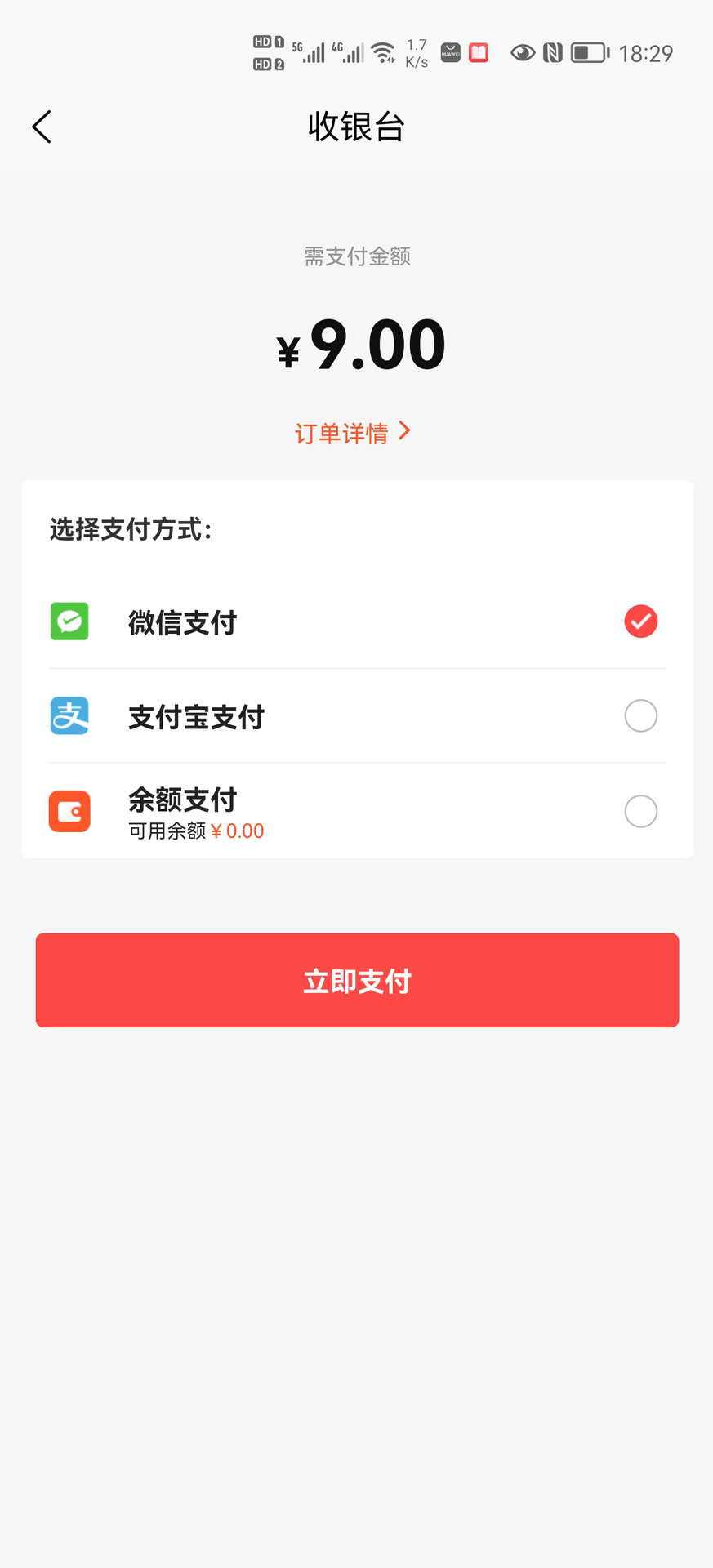The height and width of the screenshot is (1568, 713).
Task: Click the Alipay blue icon
Action: pos(69,716)
